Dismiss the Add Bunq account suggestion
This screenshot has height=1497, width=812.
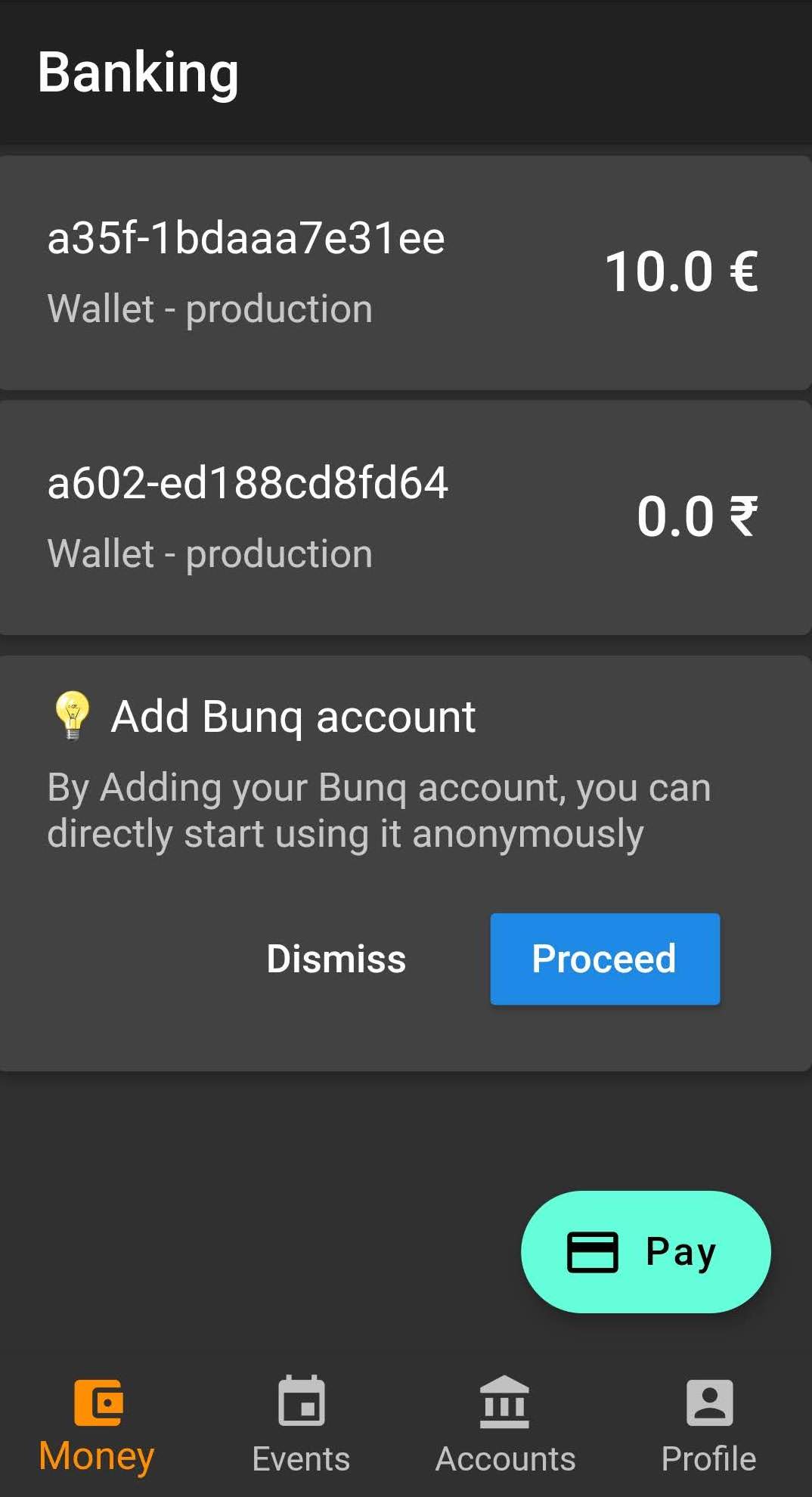coord(336,959)
